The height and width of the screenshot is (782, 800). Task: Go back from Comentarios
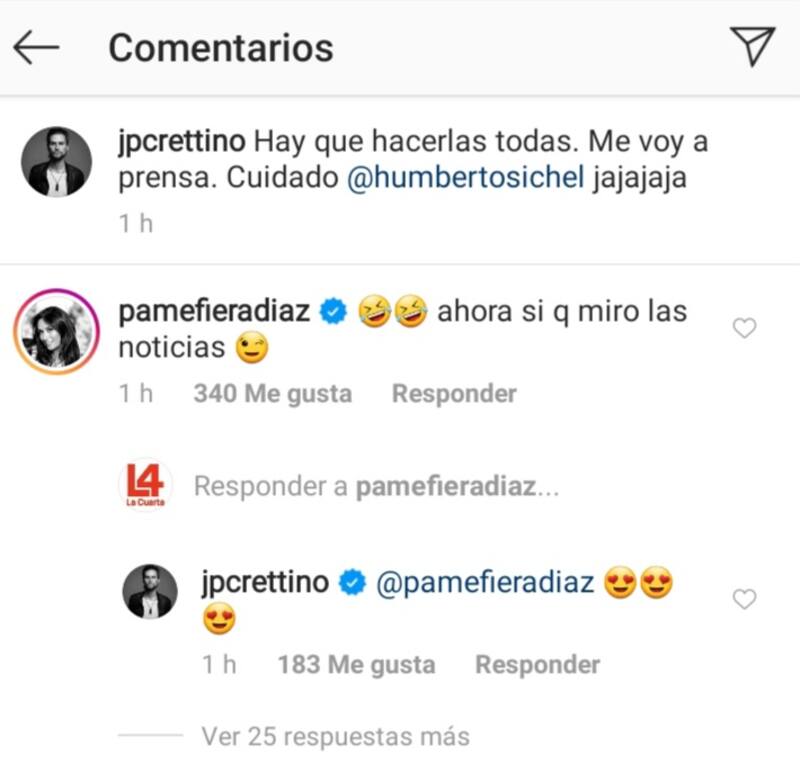click(x=37, y=48)
